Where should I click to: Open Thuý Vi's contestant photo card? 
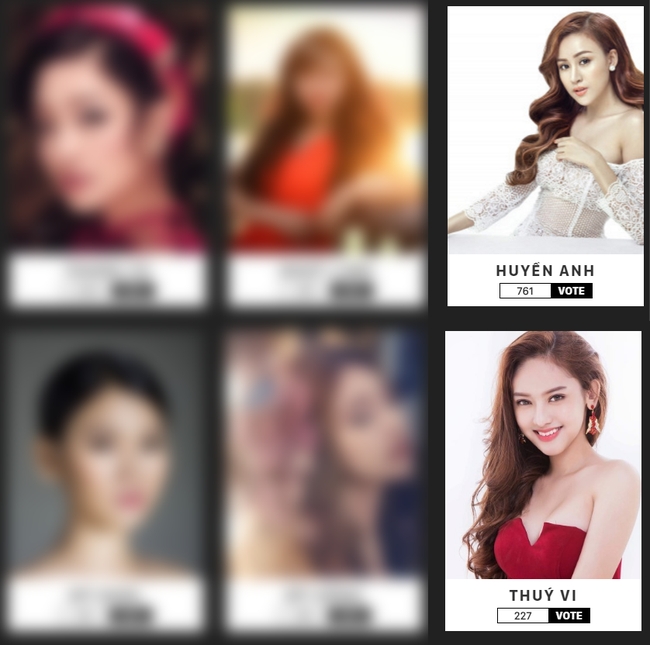tap(543, 455)
